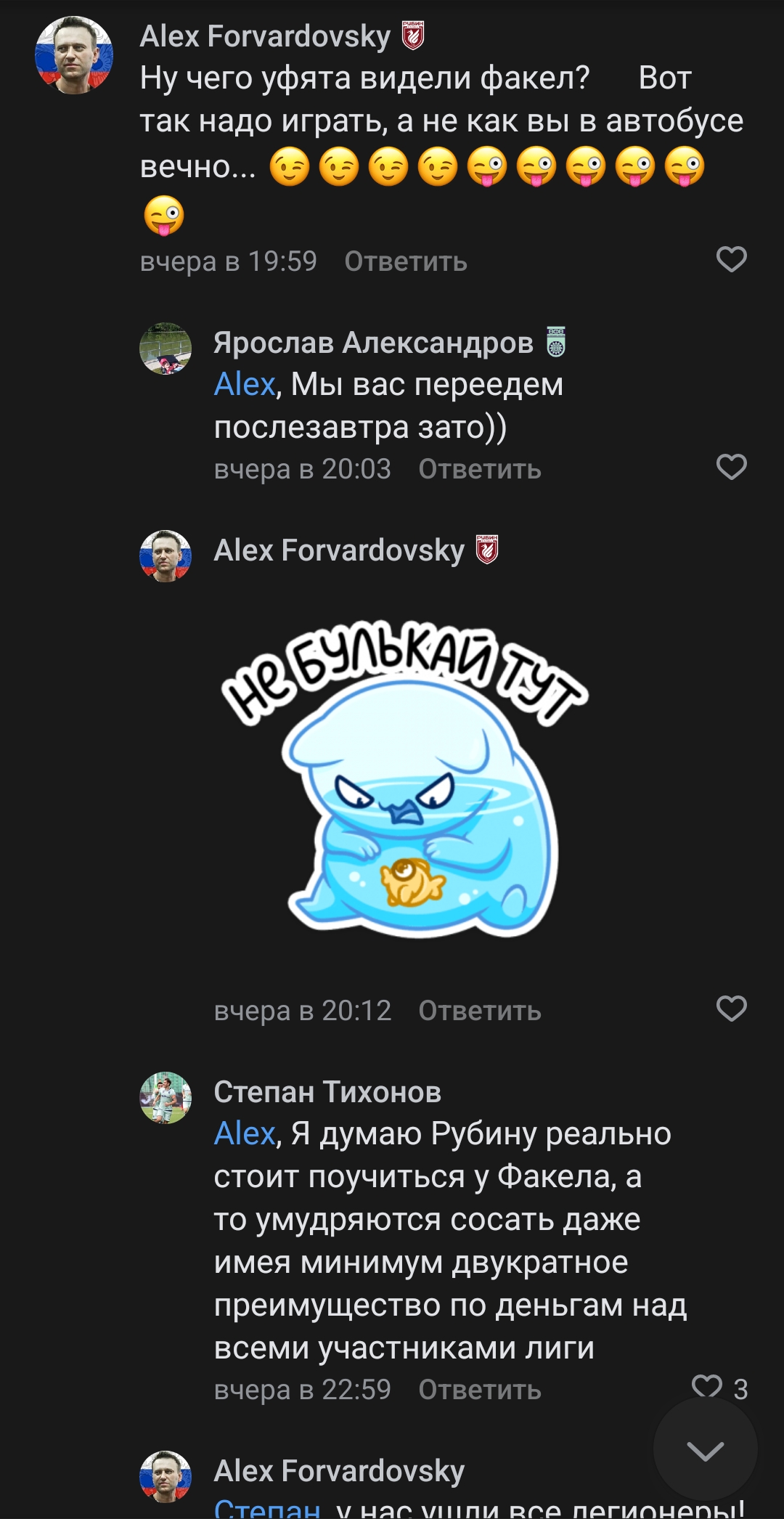Reply to Ярослав Александров's 20:03 comment
The image size is (784, 1519).
click(x=479, y=469)
